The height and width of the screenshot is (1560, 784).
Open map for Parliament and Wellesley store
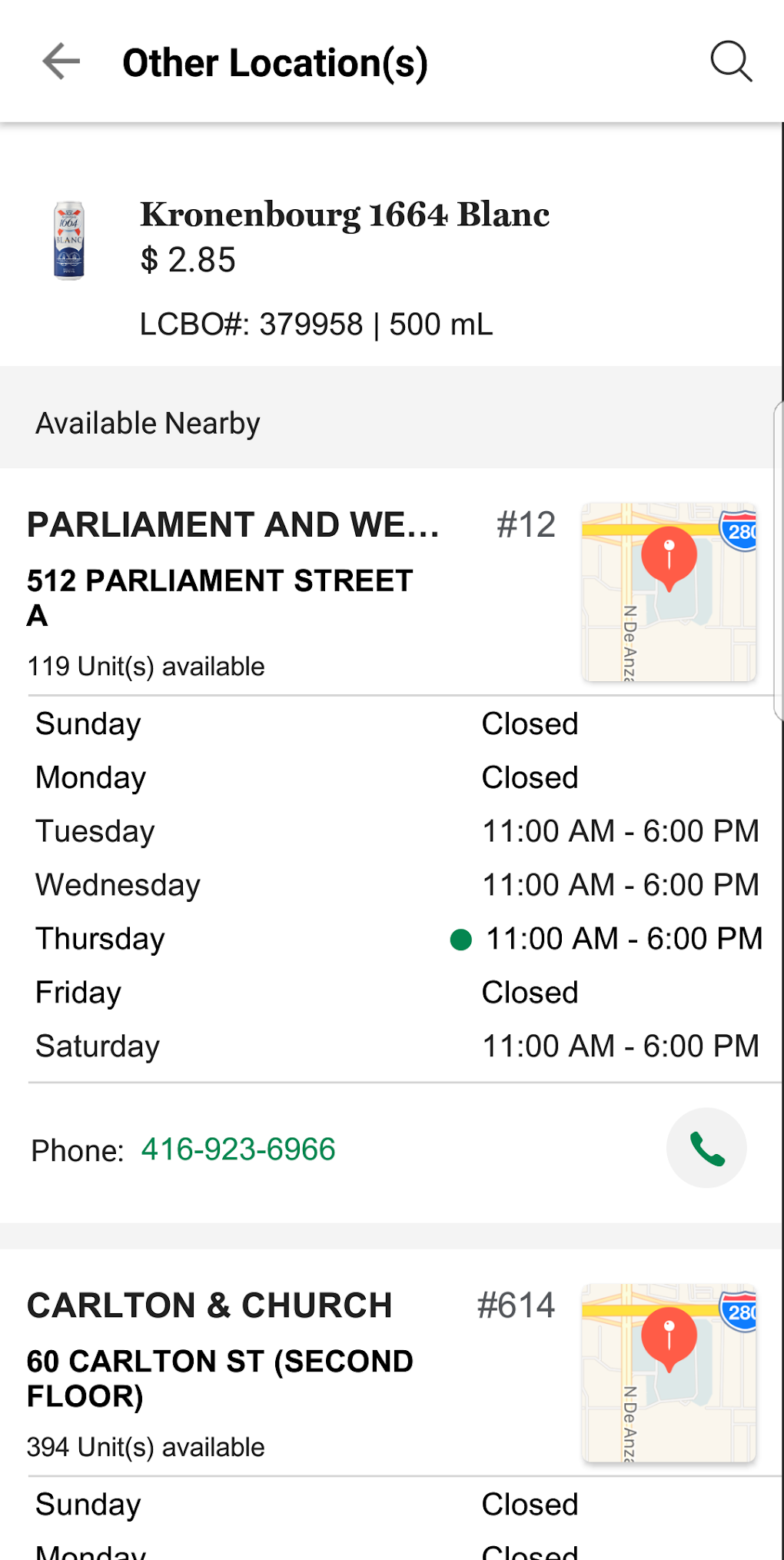[669, 592]
